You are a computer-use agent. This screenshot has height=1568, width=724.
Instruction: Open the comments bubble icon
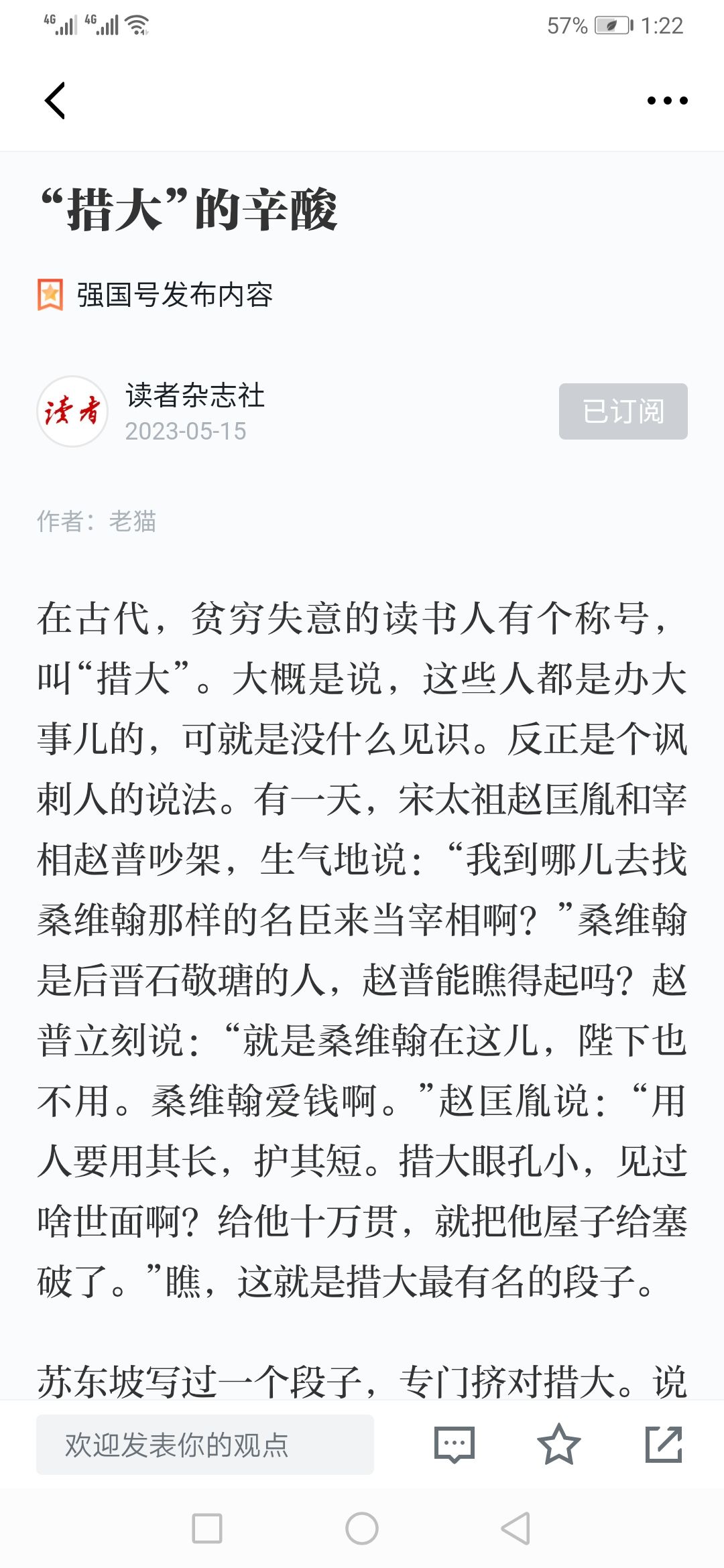[x=455, y=1445]
